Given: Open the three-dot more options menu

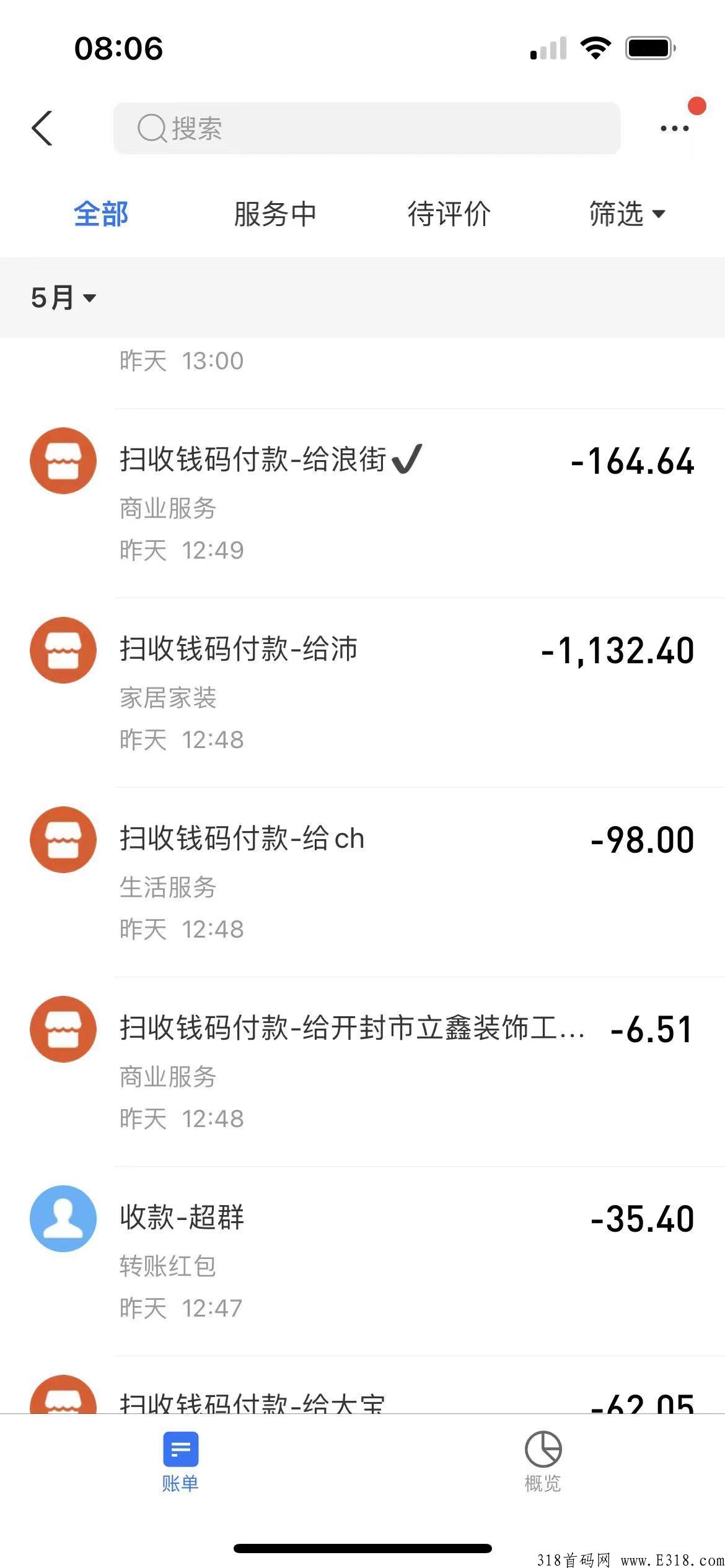Looking at the screenshot, I should [674, 128].
